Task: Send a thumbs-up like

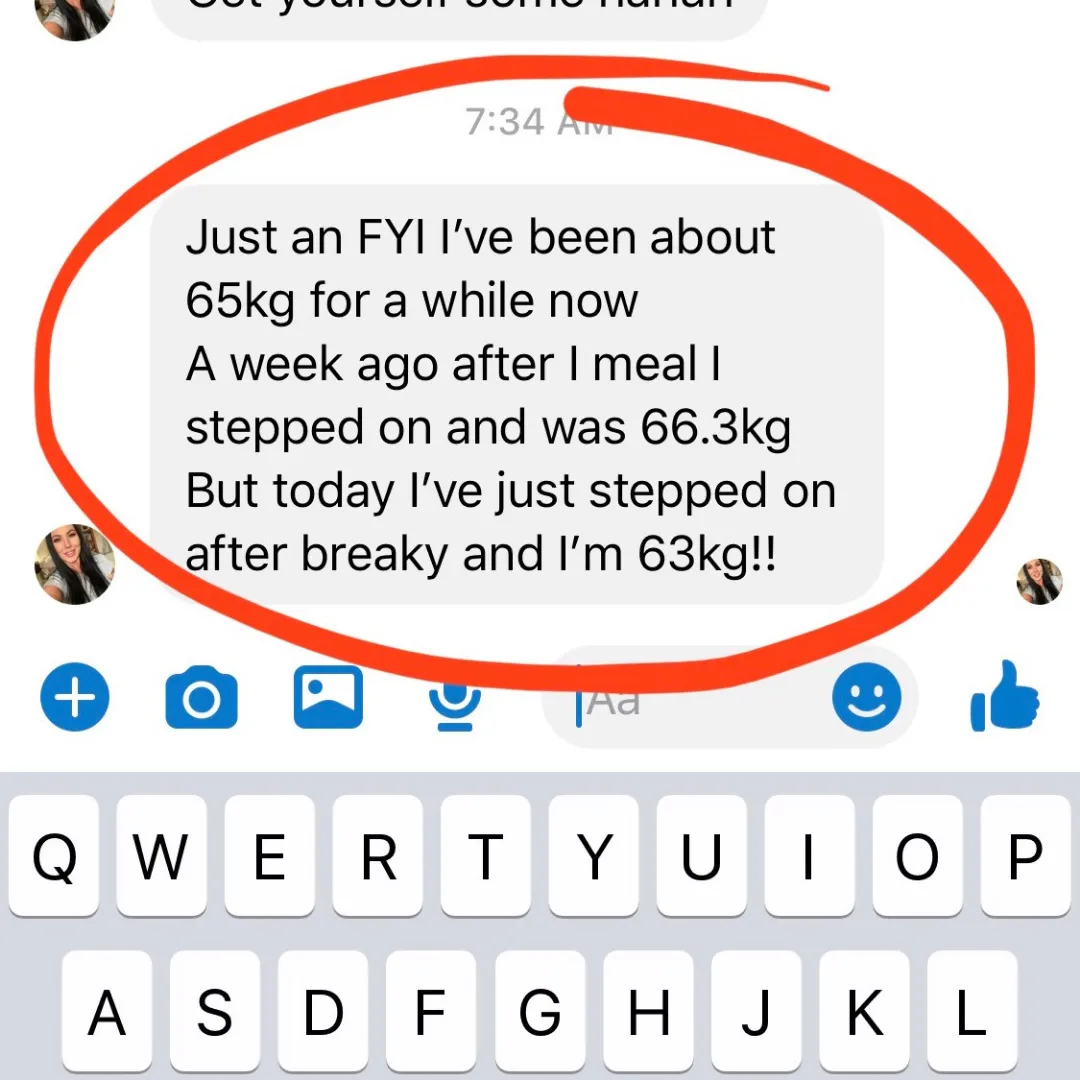Action: 1005,696
